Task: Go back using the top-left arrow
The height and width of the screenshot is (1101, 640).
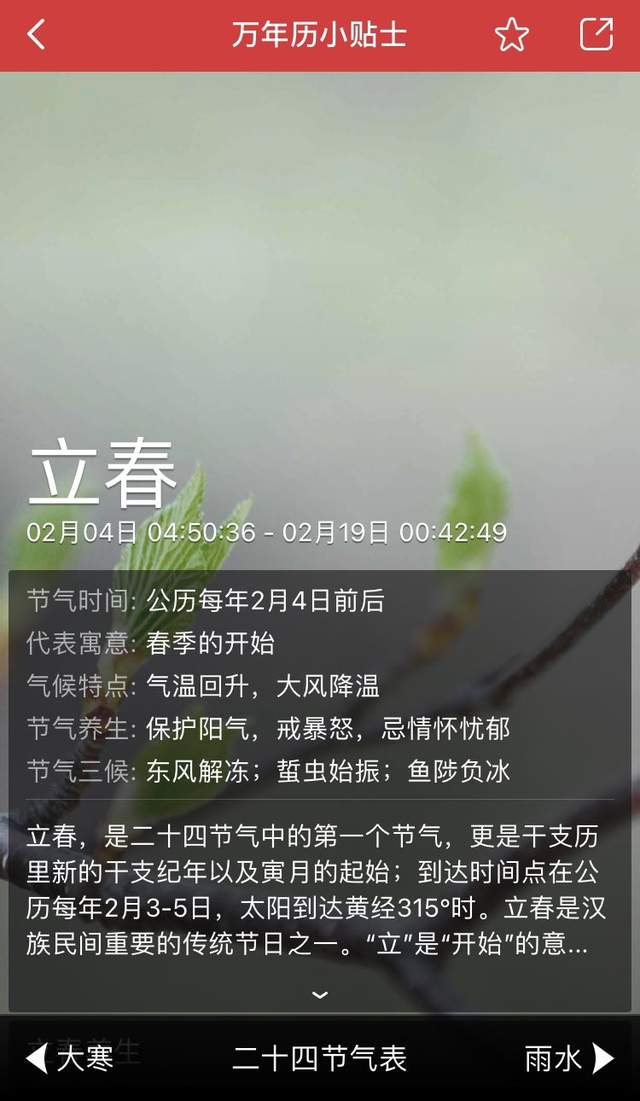Action: (x=36, y=35)
